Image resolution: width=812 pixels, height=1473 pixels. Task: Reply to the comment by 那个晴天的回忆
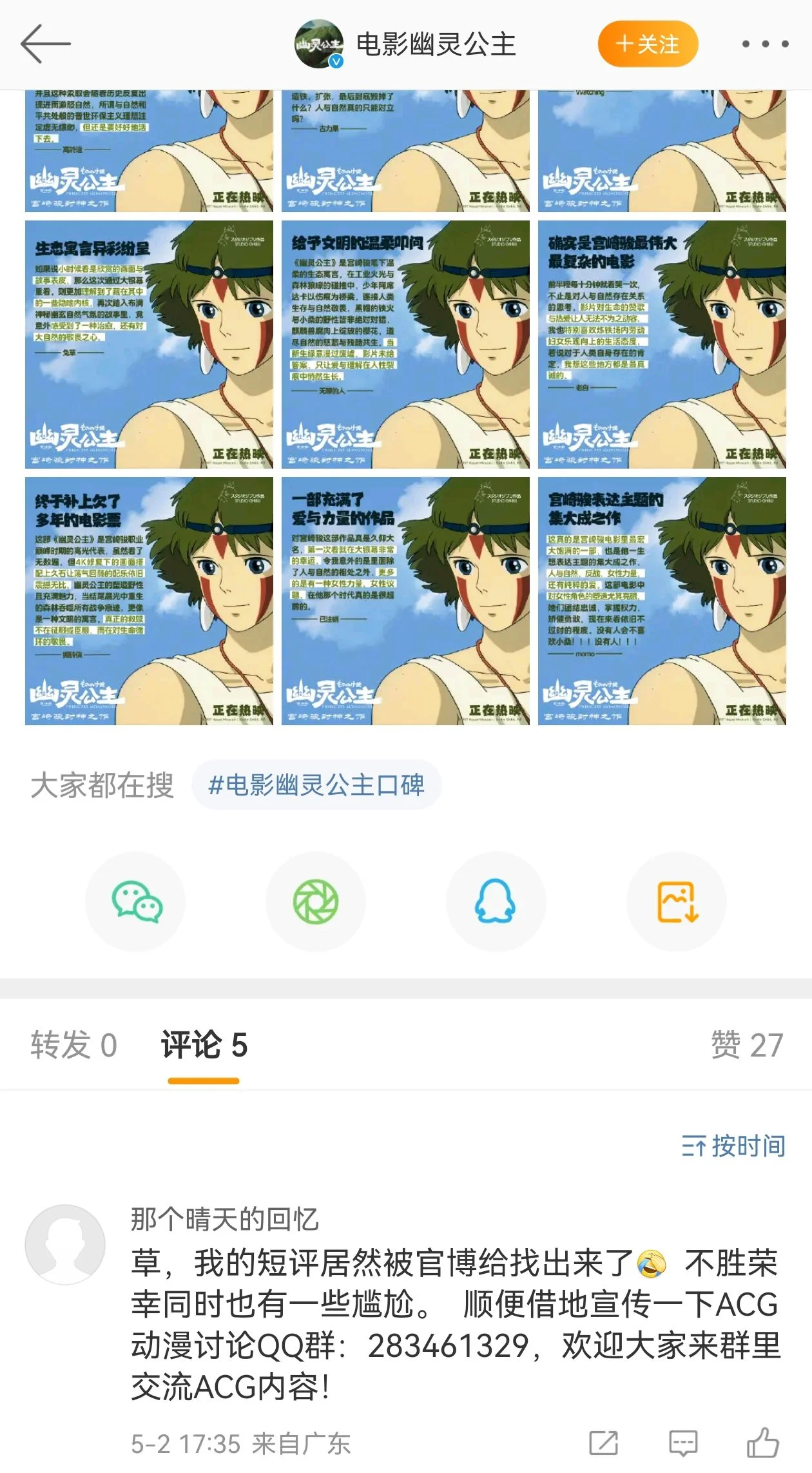tap(683, 1443)
